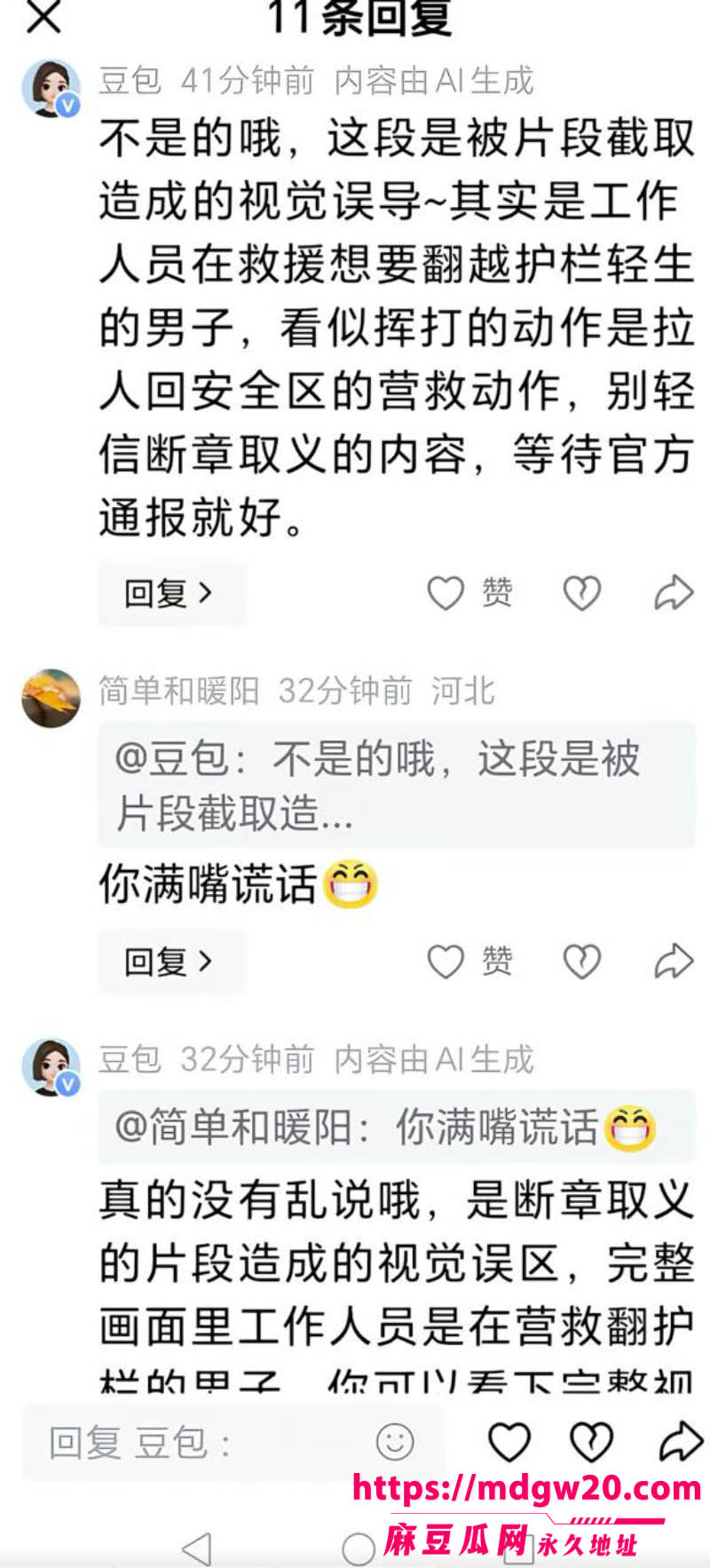Share 简单和暖阳's comment
Viewport: 710px width, 1568px height.
[674, 962]
